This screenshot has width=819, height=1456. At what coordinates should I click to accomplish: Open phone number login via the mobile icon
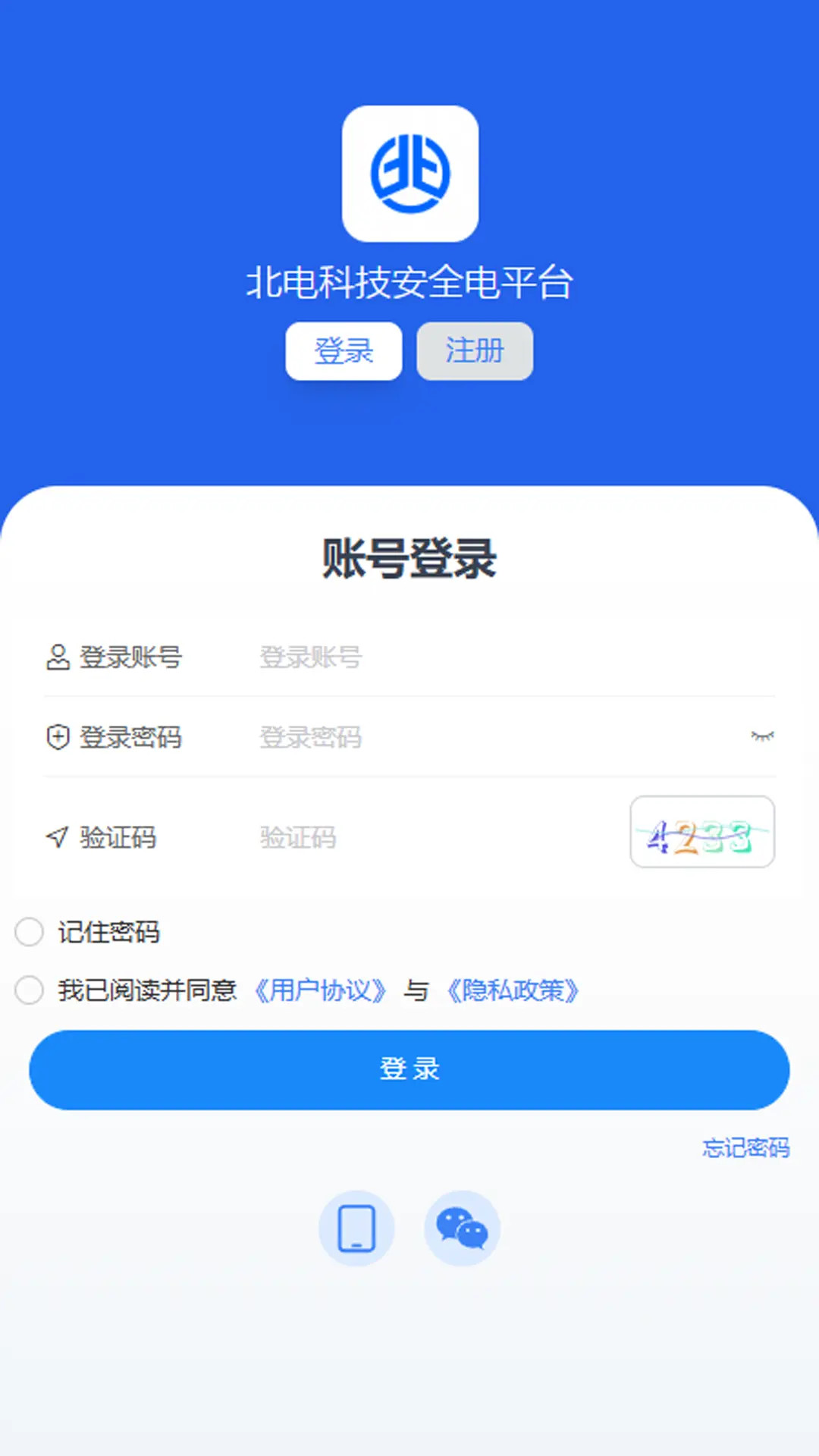click(357, 1228)
